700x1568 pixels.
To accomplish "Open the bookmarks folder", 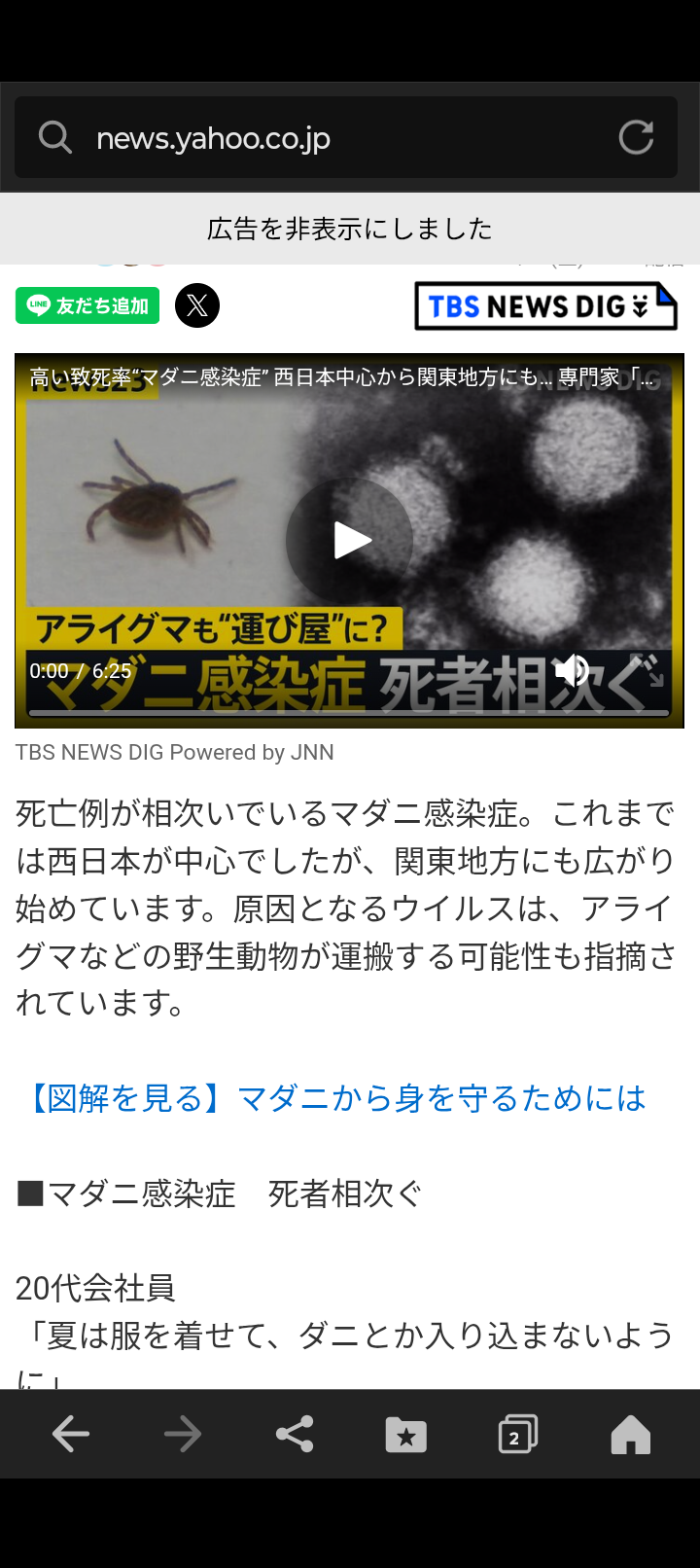I will 406,1434.
